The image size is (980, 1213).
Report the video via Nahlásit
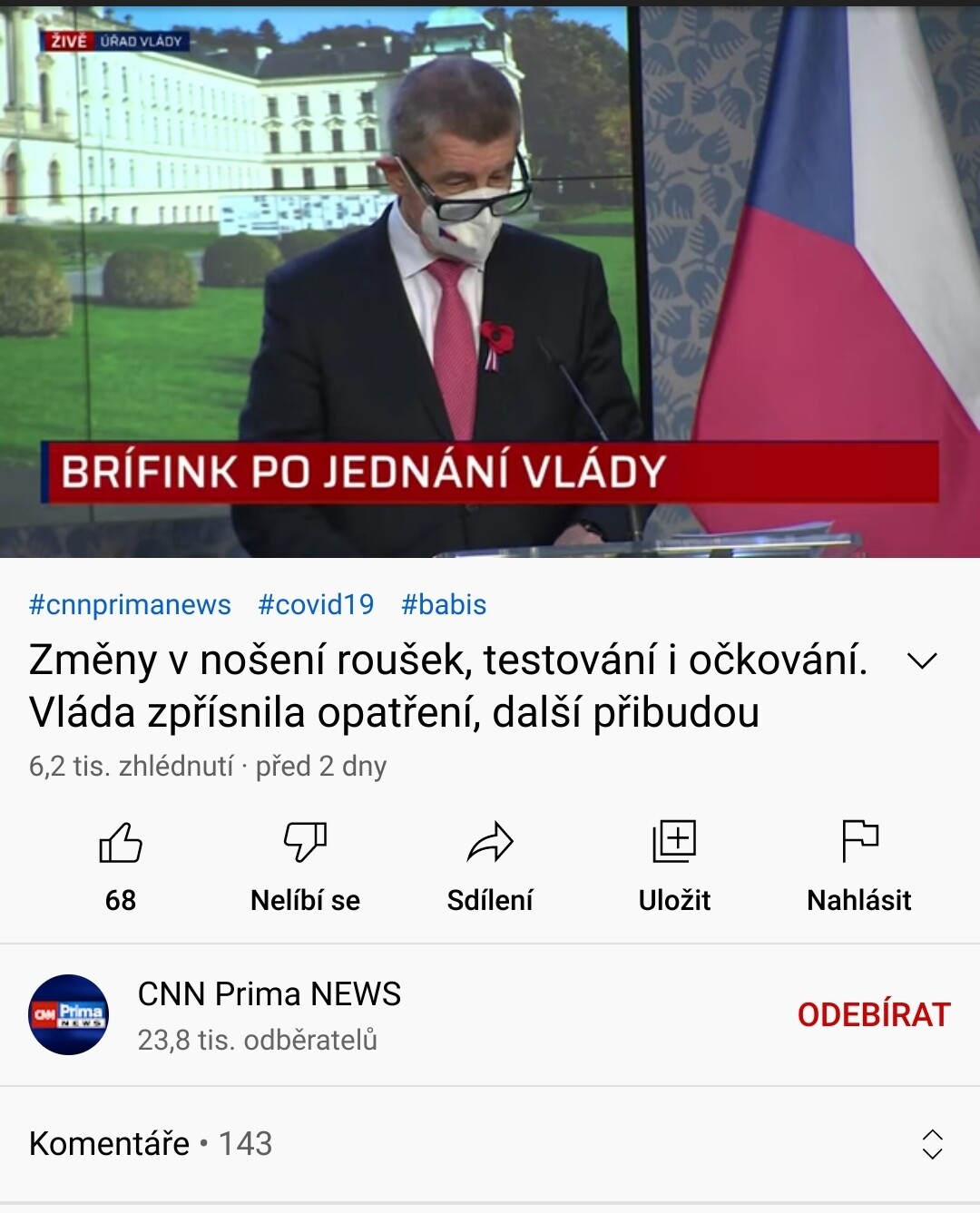[x=858, y=862]
